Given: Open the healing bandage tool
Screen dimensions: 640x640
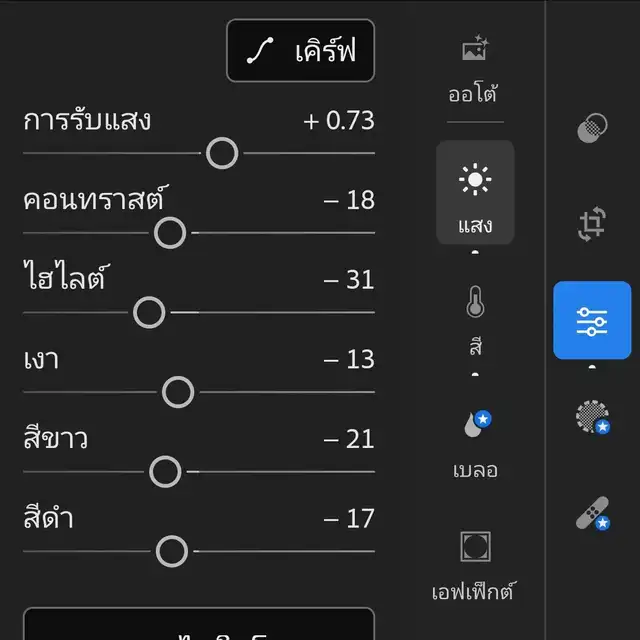Looking at the screenshot, I should point(592,514).
